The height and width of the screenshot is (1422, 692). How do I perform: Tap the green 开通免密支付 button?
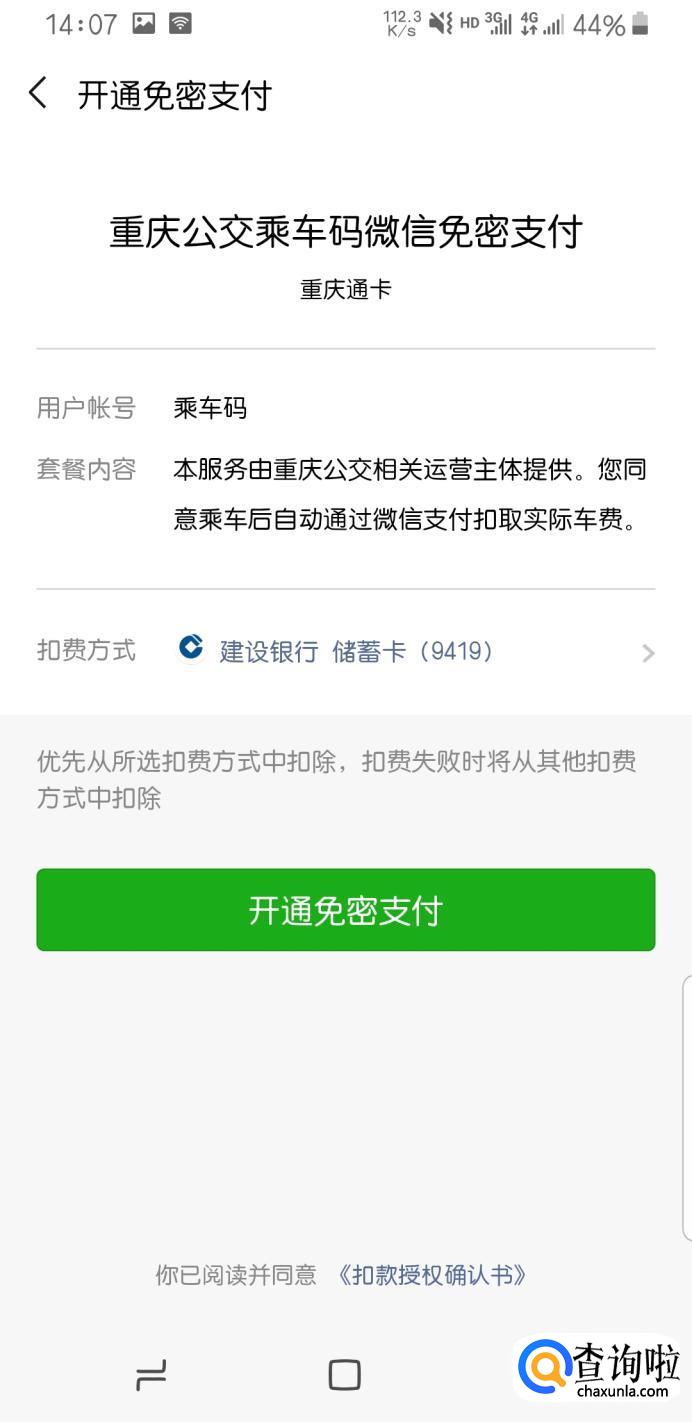point(346,910)
